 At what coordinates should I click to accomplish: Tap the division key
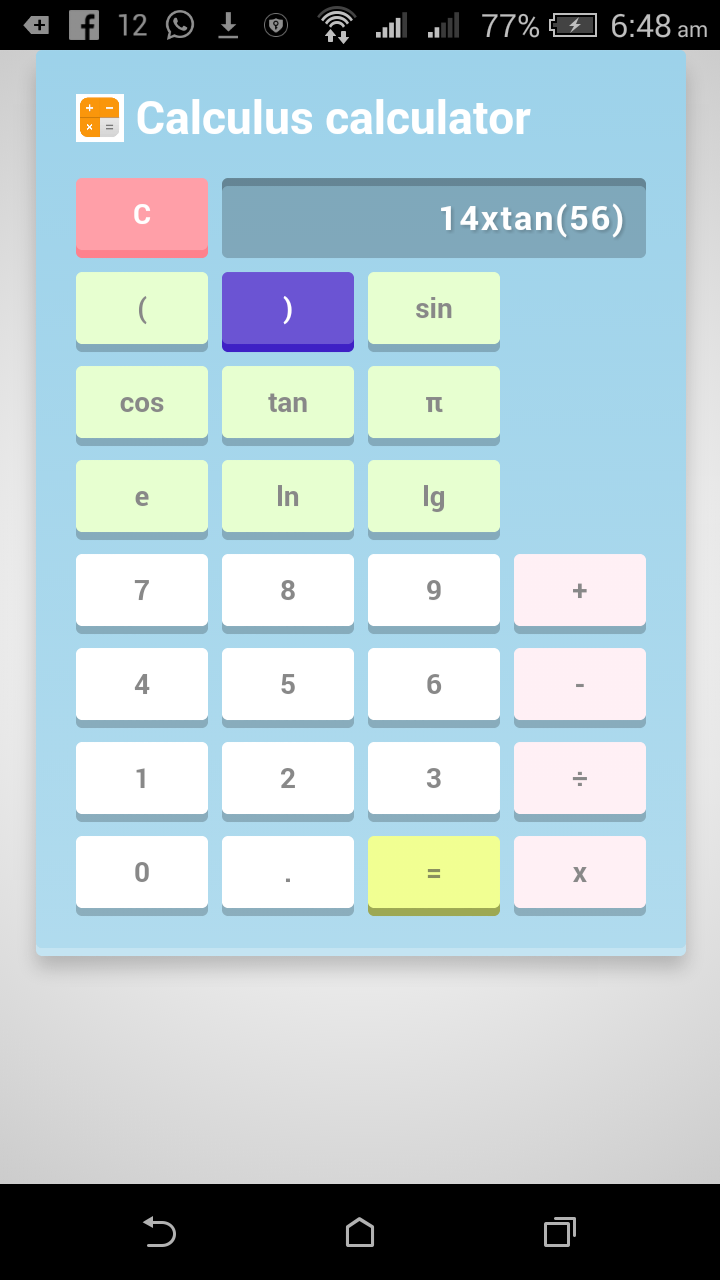point(579,778)
